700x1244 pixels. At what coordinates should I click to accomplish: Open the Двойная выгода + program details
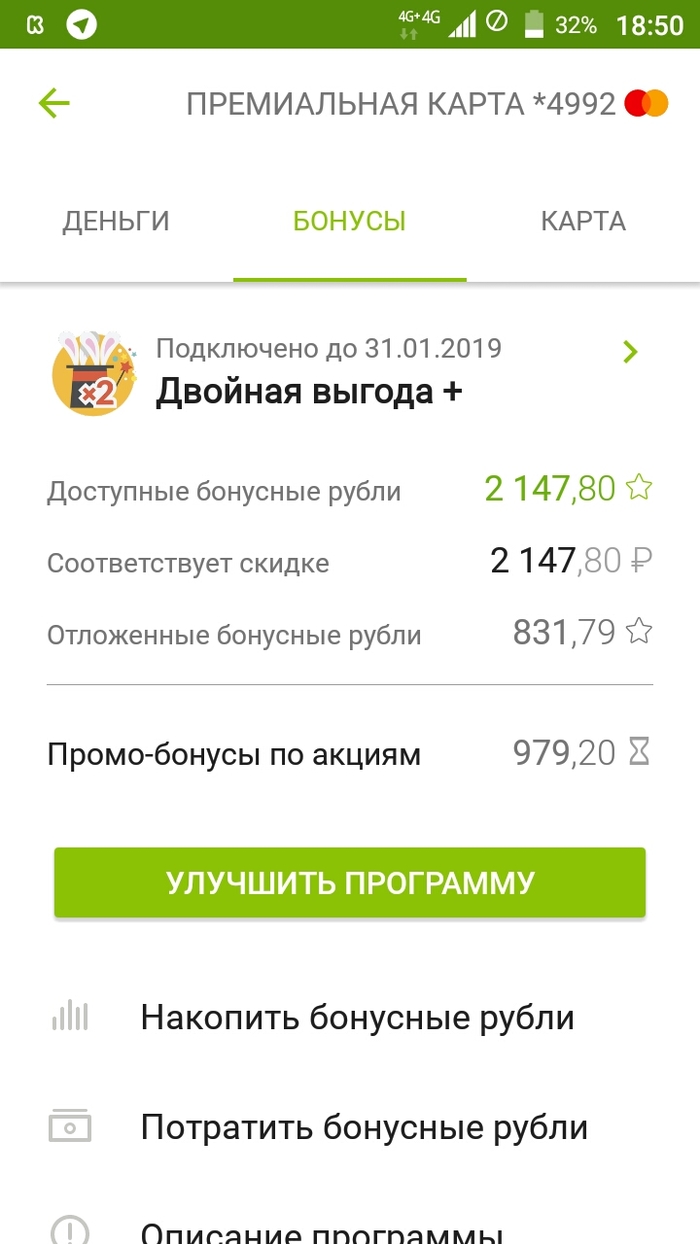(350, 375)
